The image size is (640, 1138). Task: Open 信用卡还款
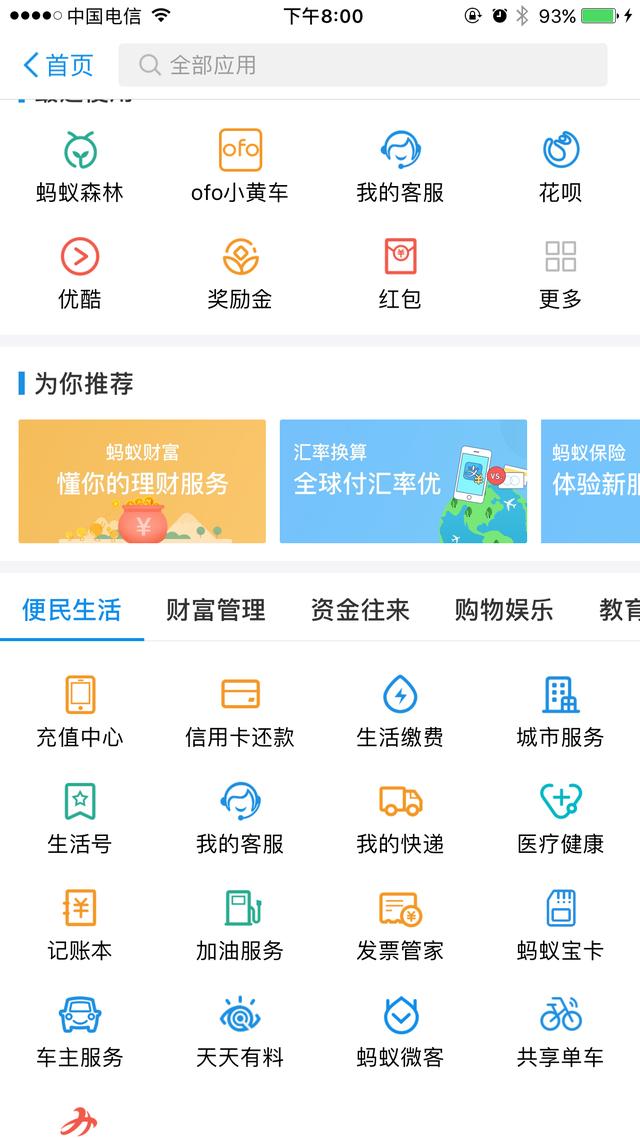coord(240,711)
